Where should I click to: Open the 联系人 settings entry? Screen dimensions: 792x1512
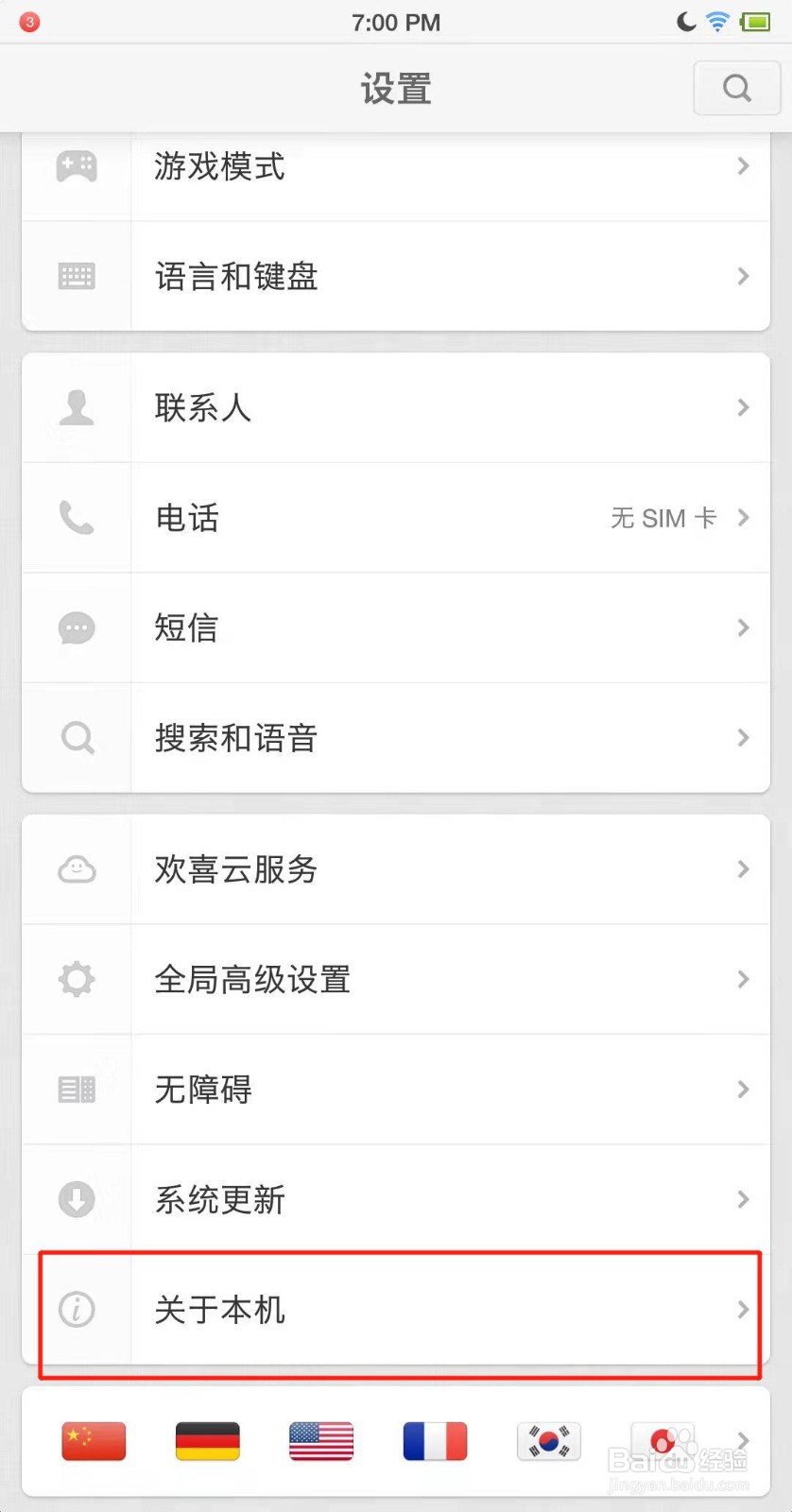397,407
